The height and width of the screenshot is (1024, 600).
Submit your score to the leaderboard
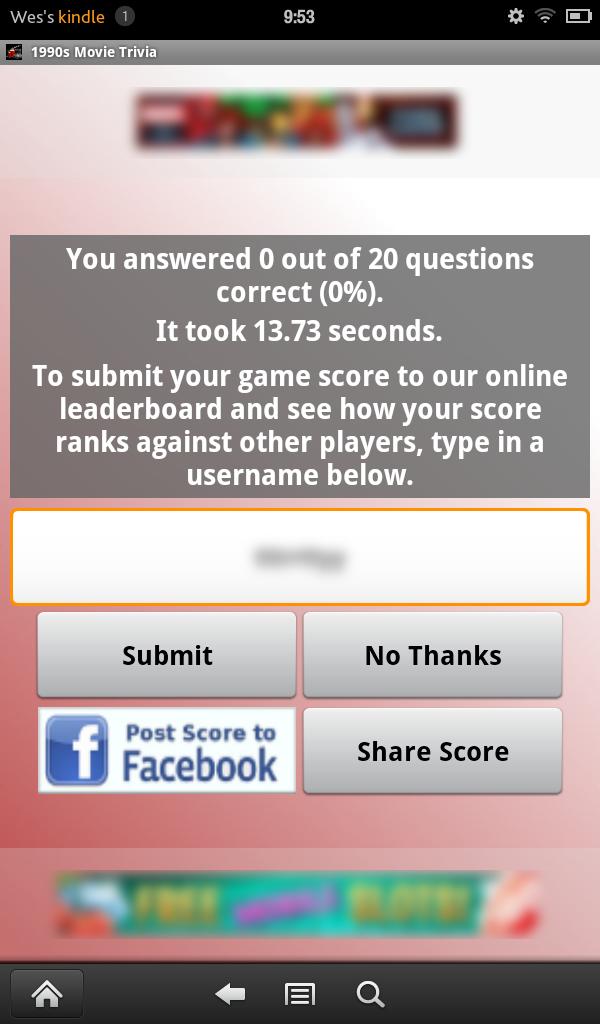click(x=167, y=655)
